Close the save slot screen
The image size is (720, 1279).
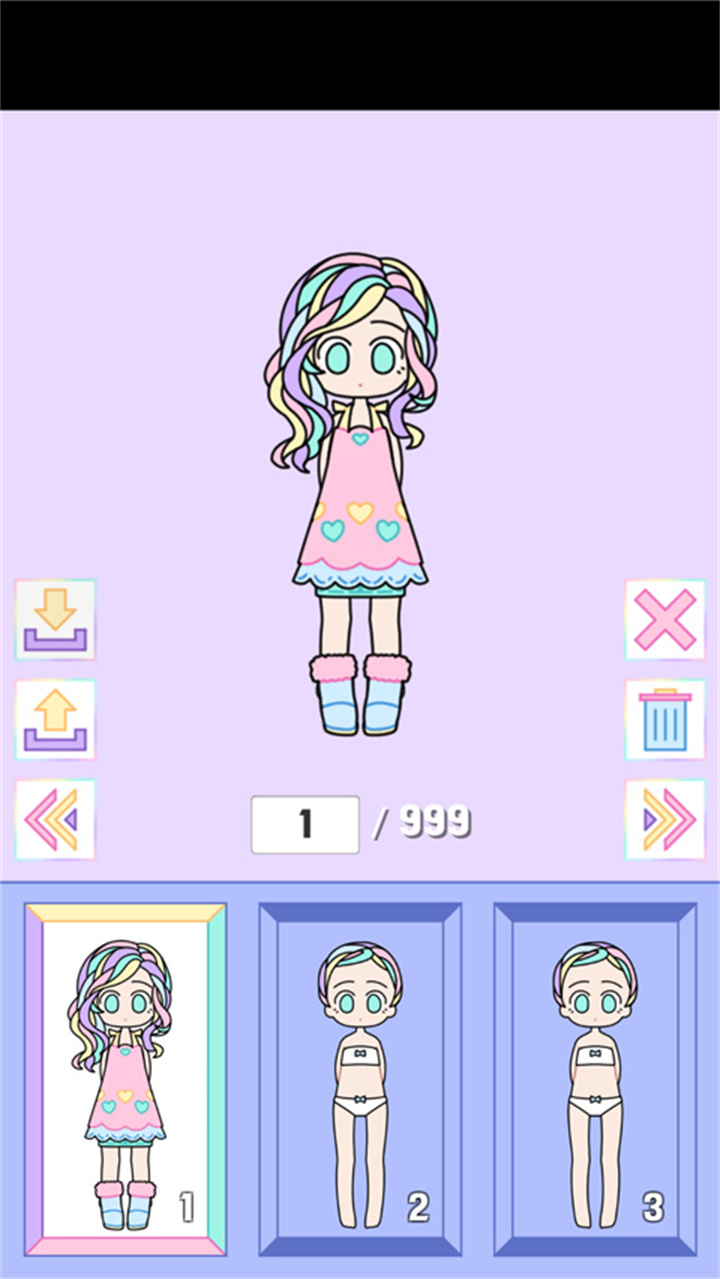(x=665, y=620)
